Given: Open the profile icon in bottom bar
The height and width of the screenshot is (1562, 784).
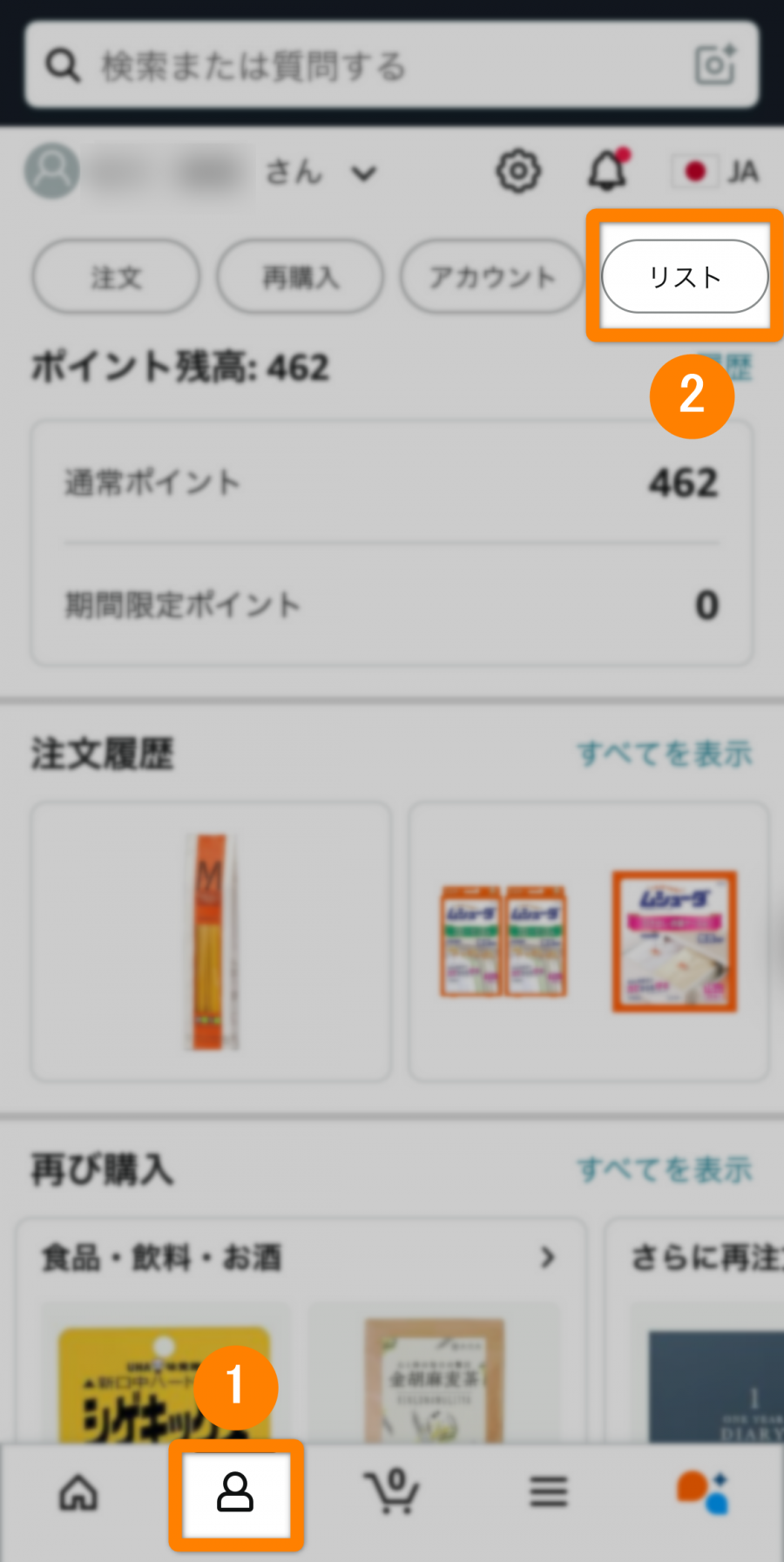Looking at the screenshot, I should click(236, 1493).
